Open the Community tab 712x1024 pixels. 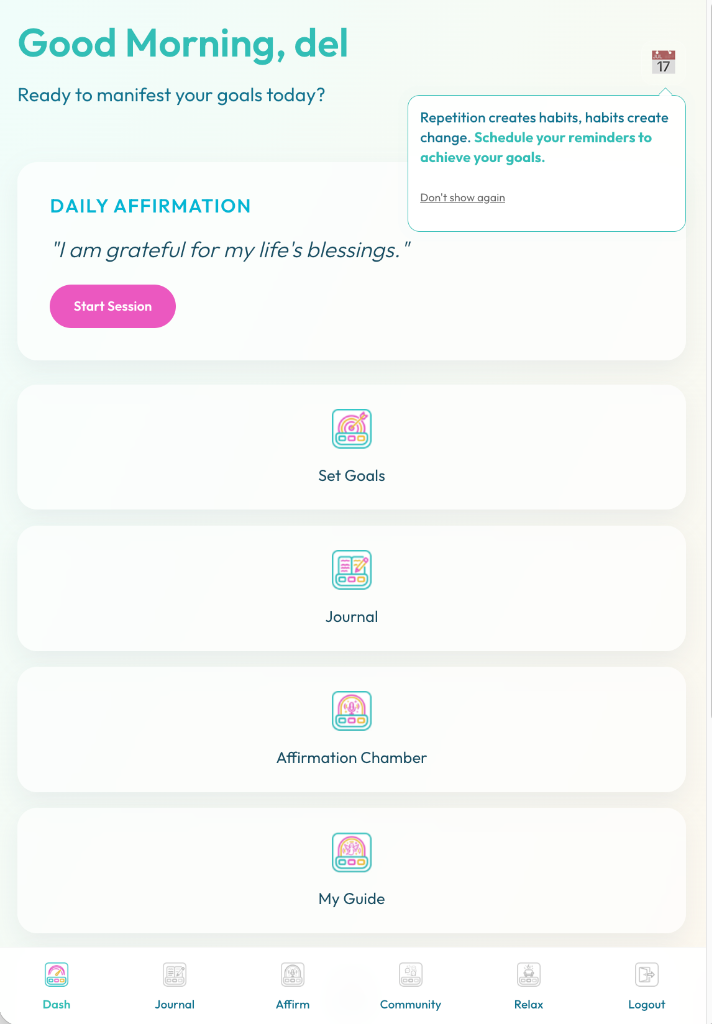click(x=410, y=985)
